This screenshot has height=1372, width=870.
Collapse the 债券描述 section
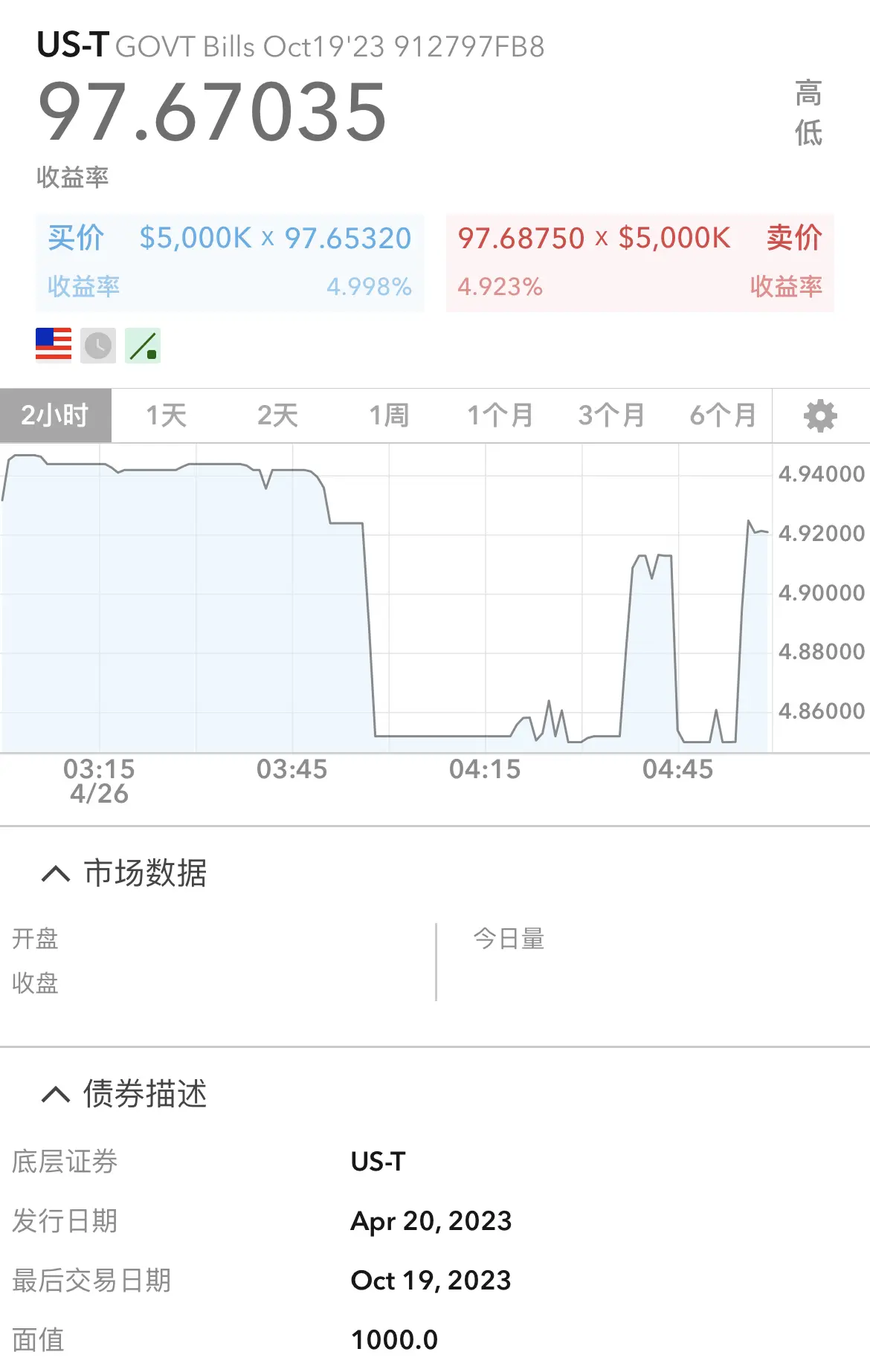(x=57, y=1094)
